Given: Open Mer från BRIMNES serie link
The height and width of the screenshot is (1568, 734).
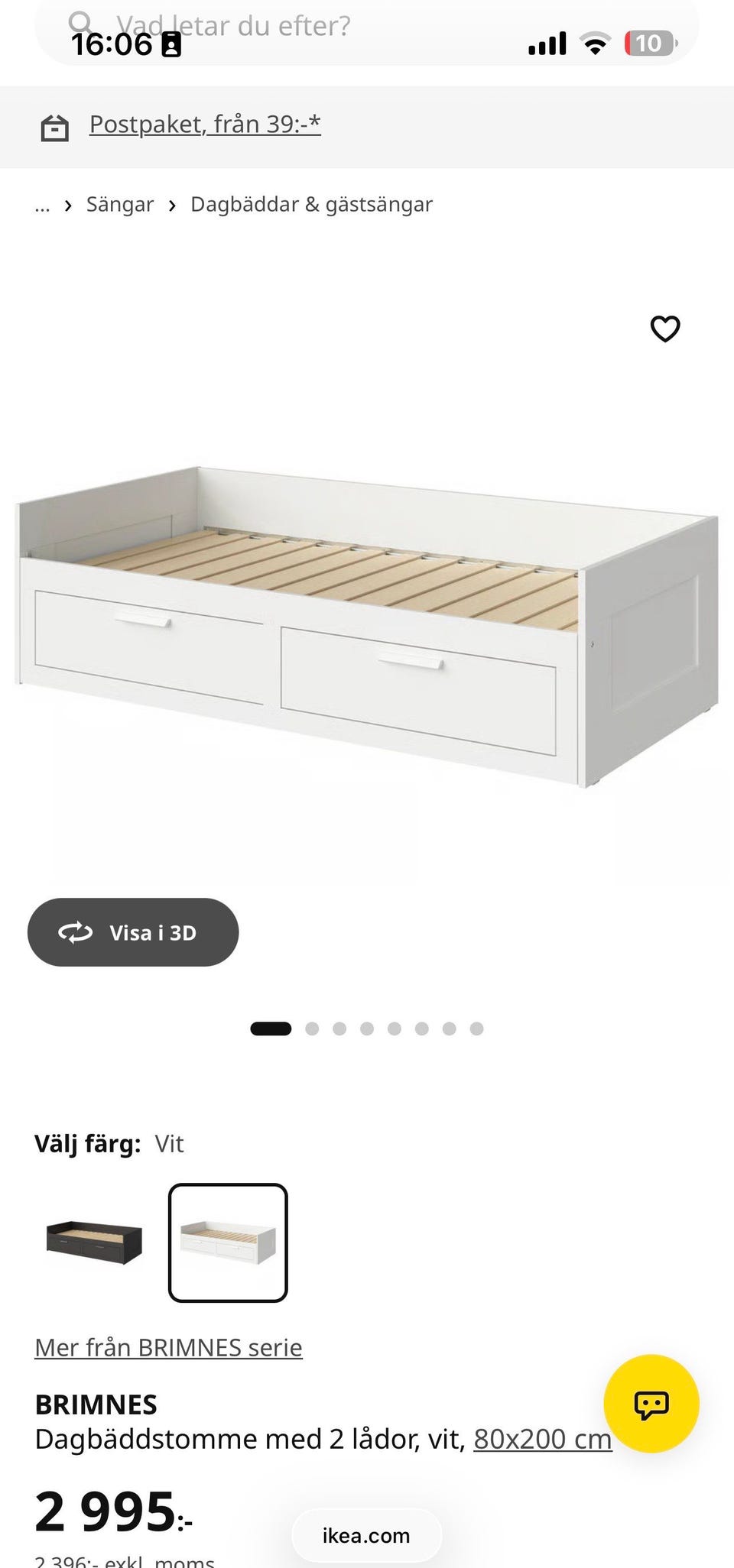Looking at the screenshot, I should coord(168,1347).
